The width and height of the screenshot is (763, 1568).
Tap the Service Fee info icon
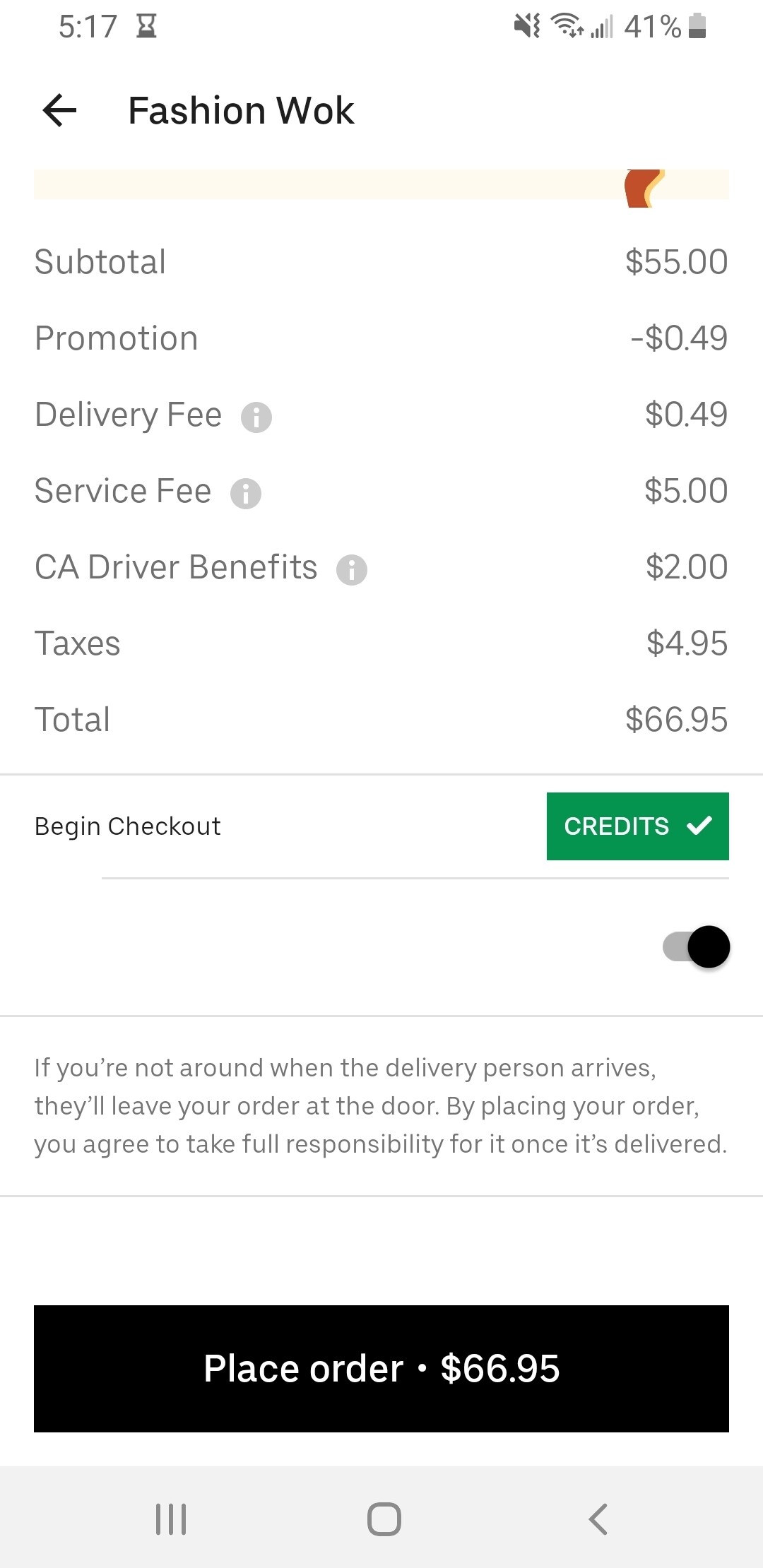(246, 493)
